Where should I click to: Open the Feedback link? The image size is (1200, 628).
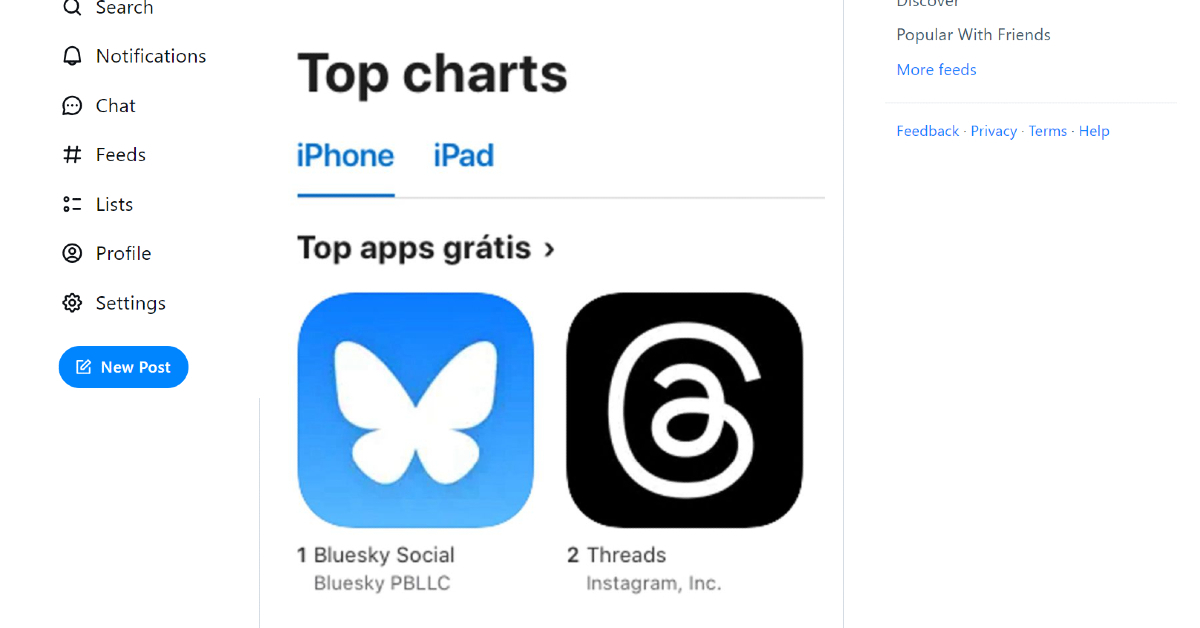click(x=927, y=131)
